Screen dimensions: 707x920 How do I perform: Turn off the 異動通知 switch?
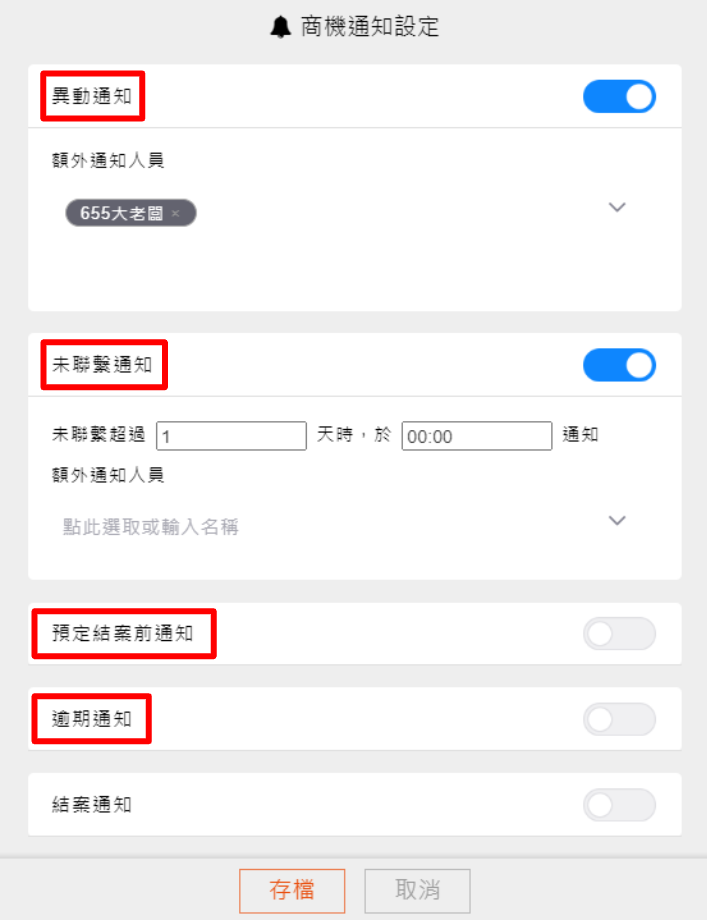(619, 96)
